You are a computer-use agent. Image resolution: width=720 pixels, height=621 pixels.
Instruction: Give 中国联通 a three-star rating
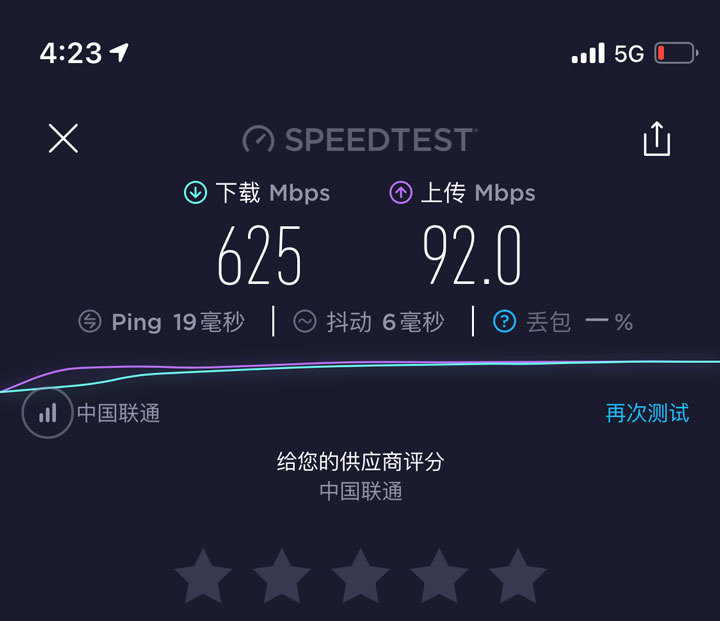(x=360, y=576)
